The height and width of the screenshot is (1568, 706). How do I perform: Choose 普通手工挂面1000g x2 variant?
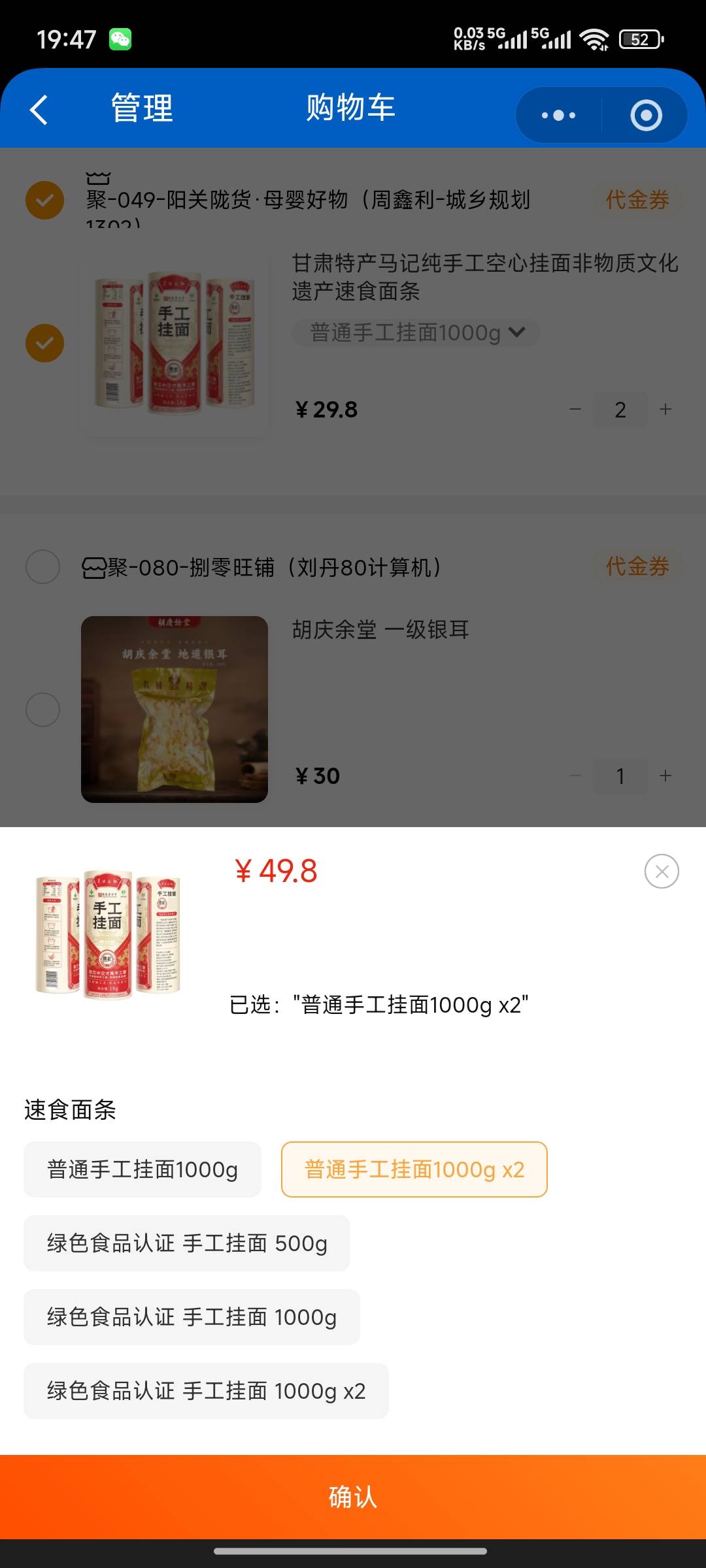414,1169
